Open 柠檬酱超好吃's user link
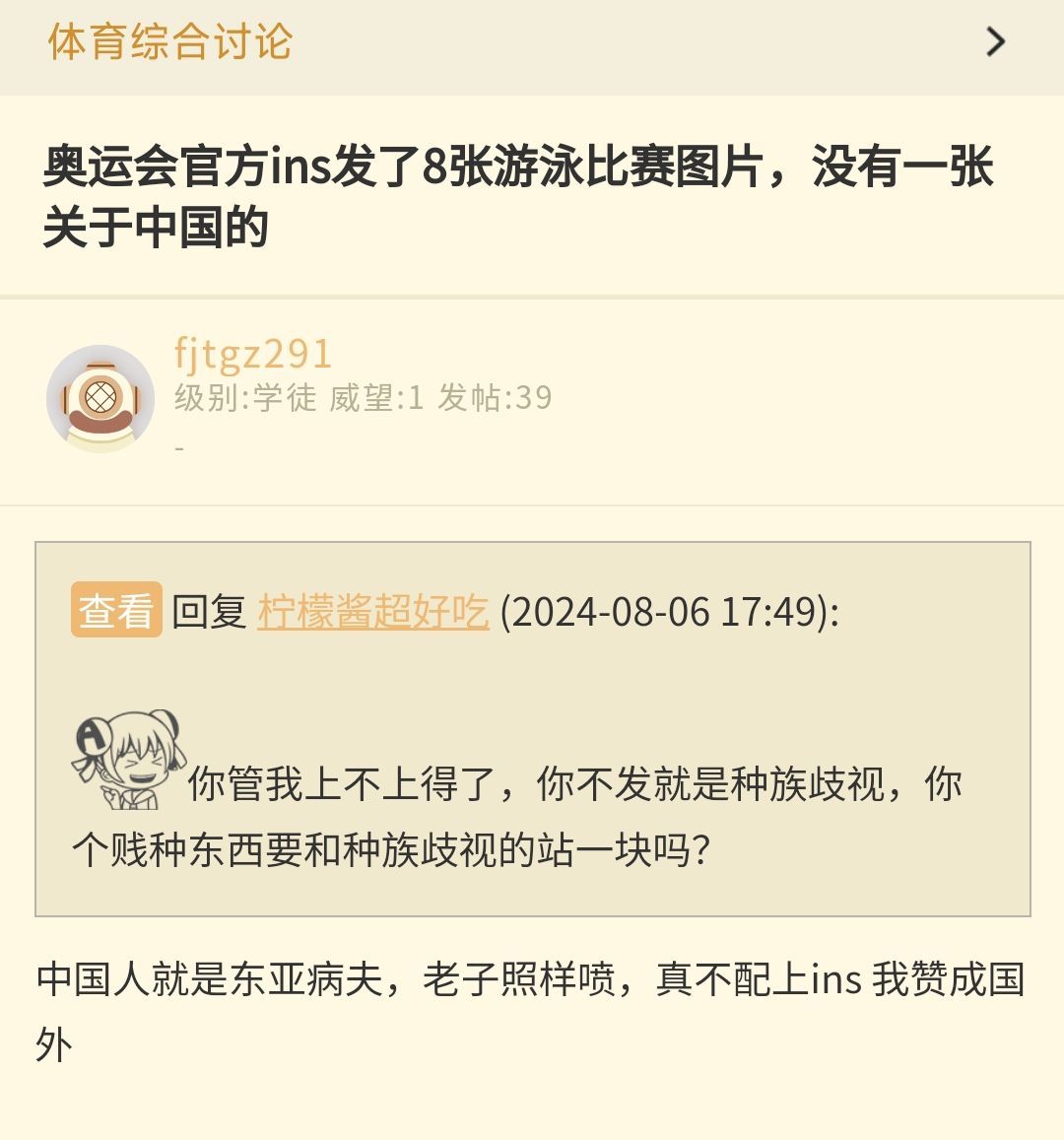Viewport: 1064px width, 1140px height. point(373,612)
